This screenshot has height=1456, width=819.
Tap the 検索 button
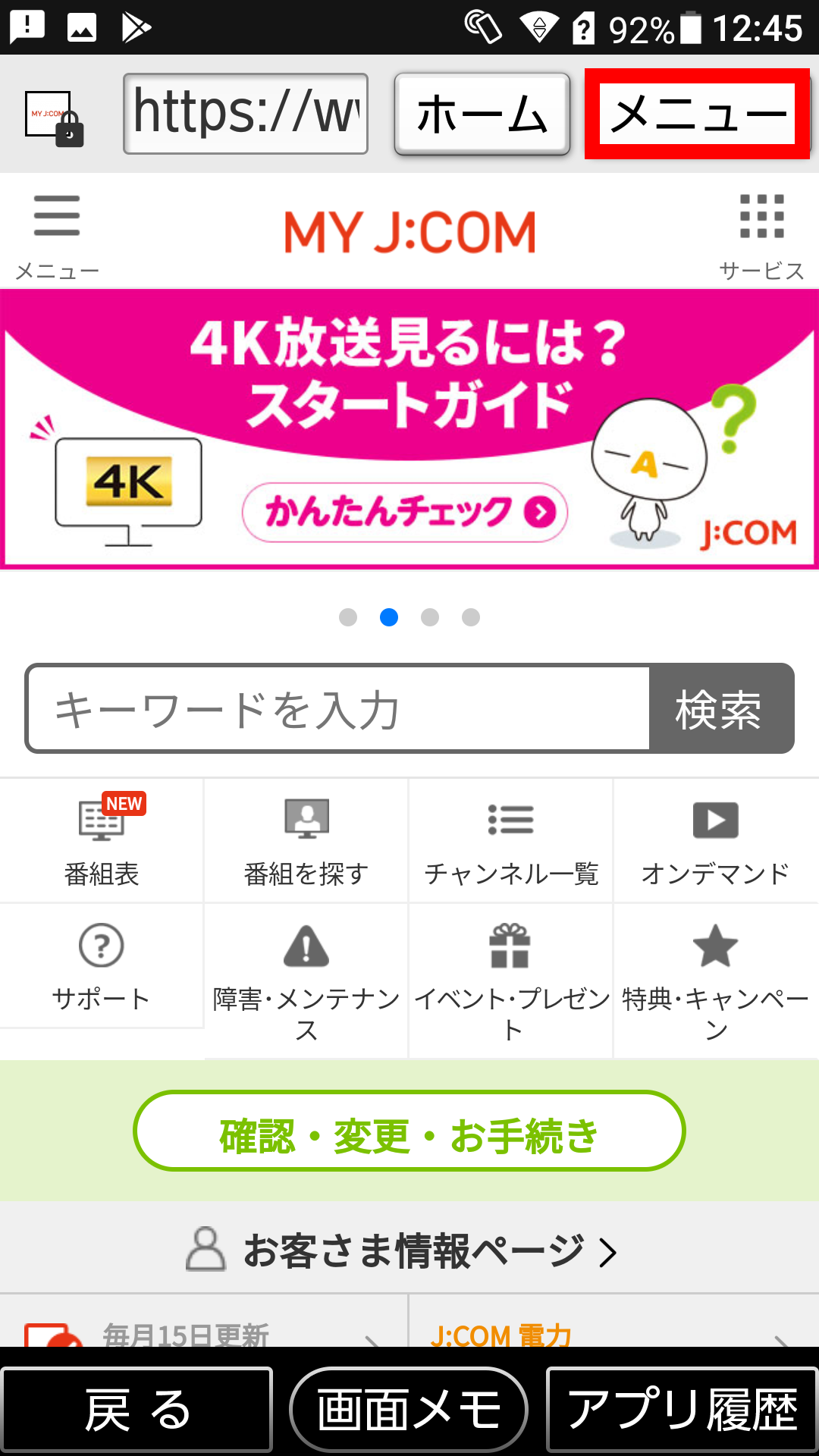719,709
